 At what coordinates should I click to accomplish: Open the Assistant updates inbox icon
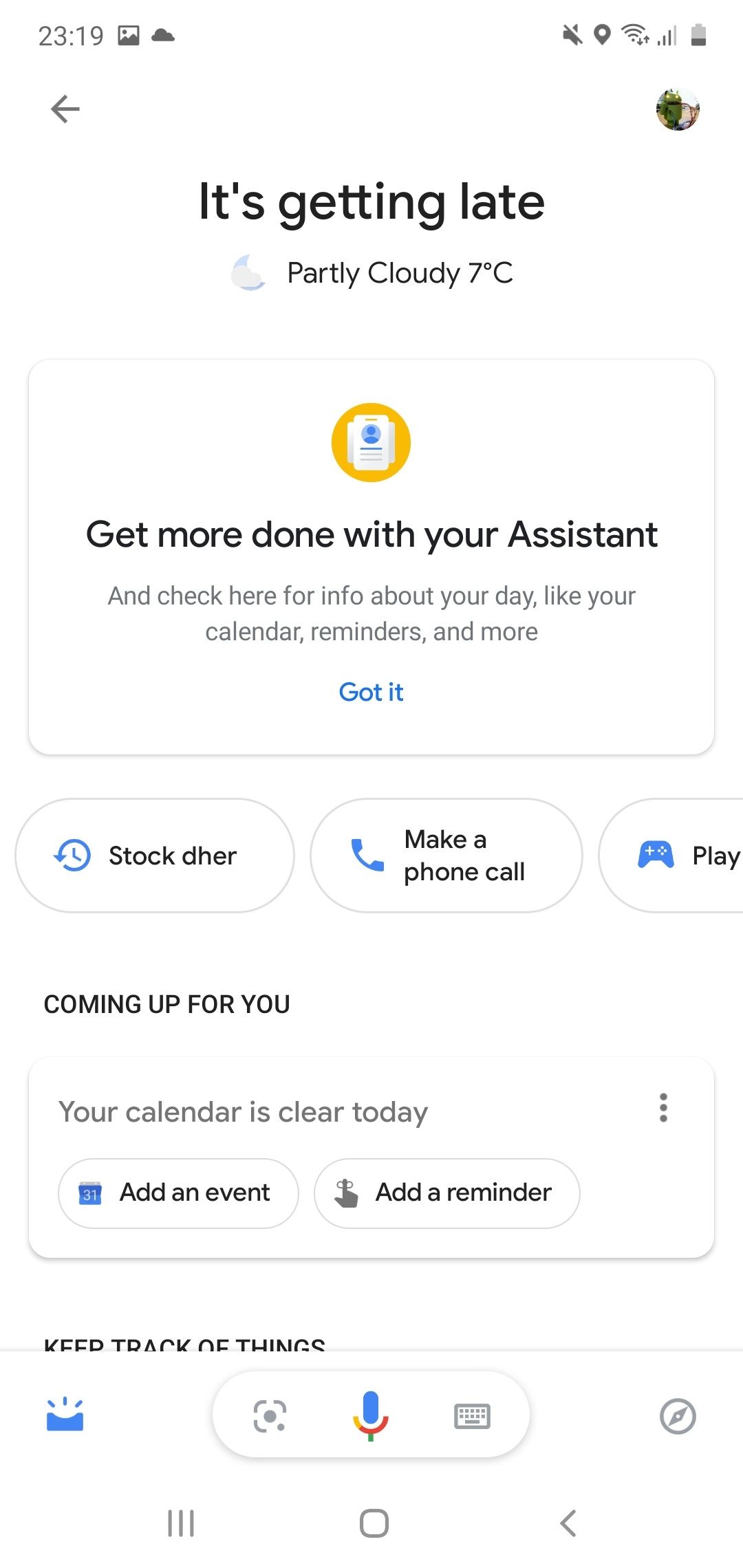(x=65, y=1415)
